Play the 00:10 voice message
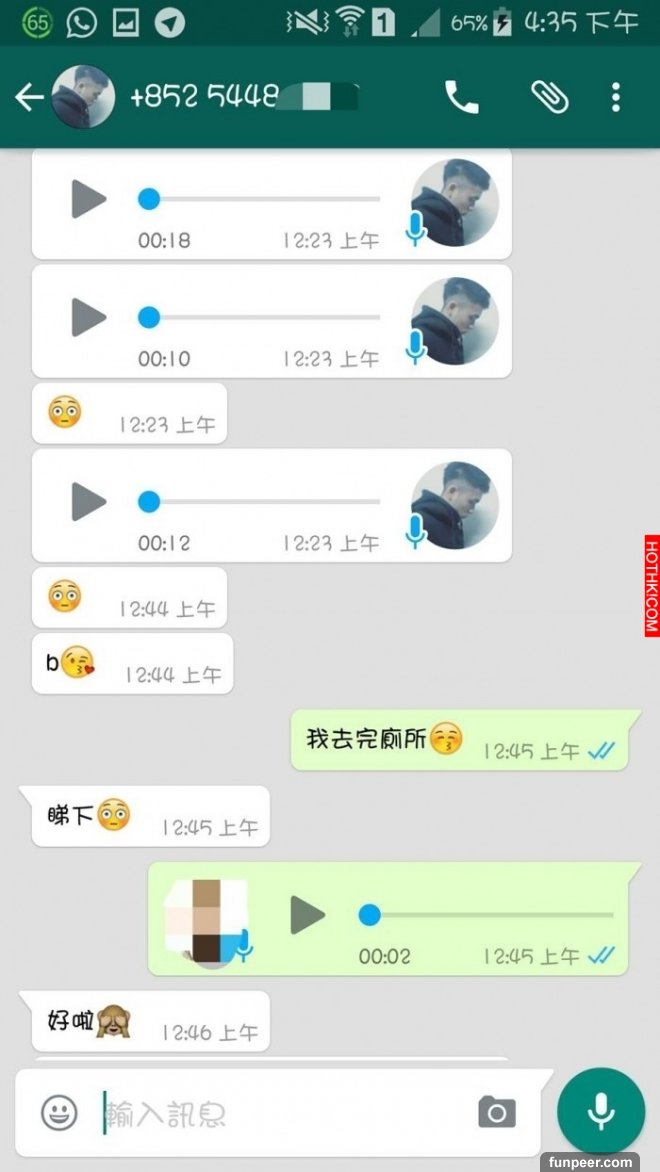The width and height of the screenshot is (660, 1172). 89,319
